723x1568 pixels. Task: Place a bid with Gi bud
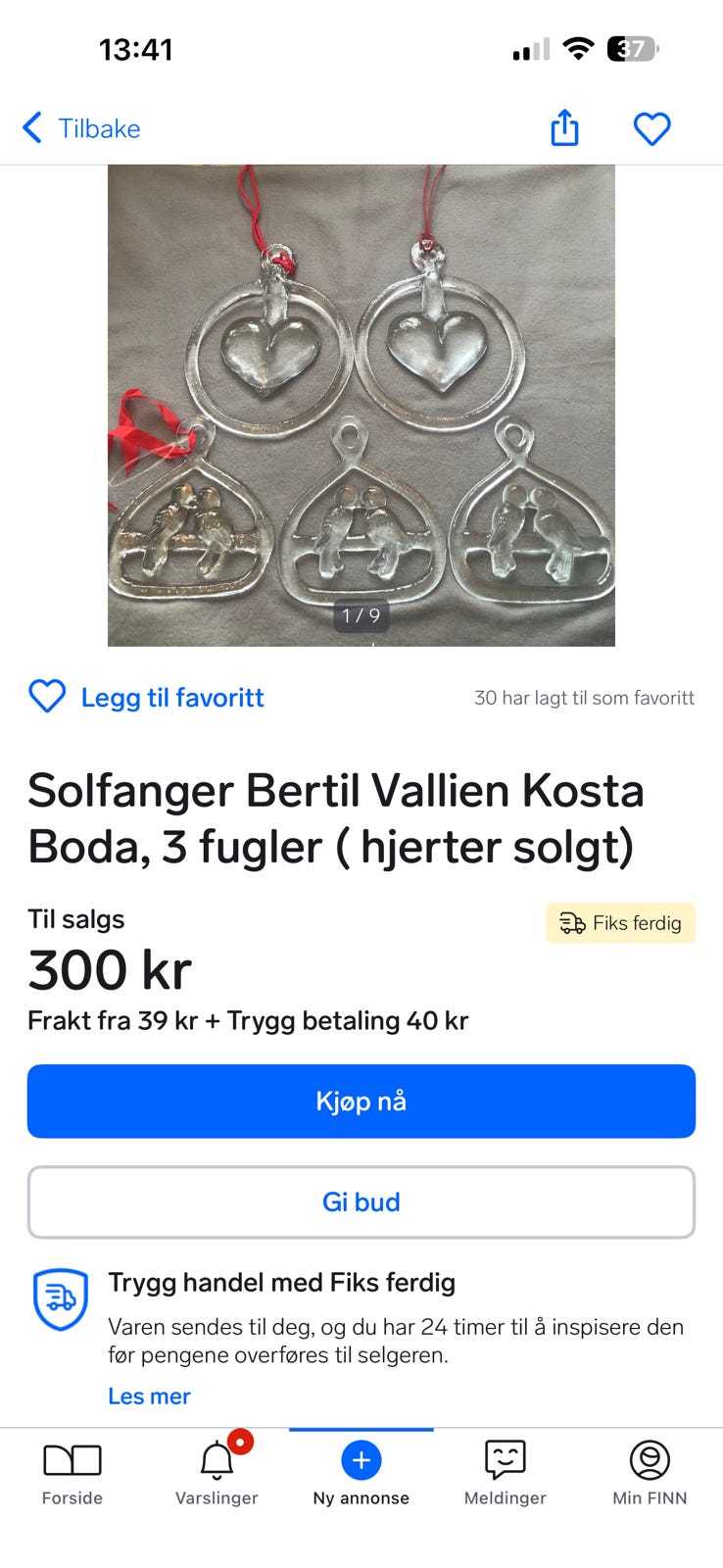[361, 1201]
